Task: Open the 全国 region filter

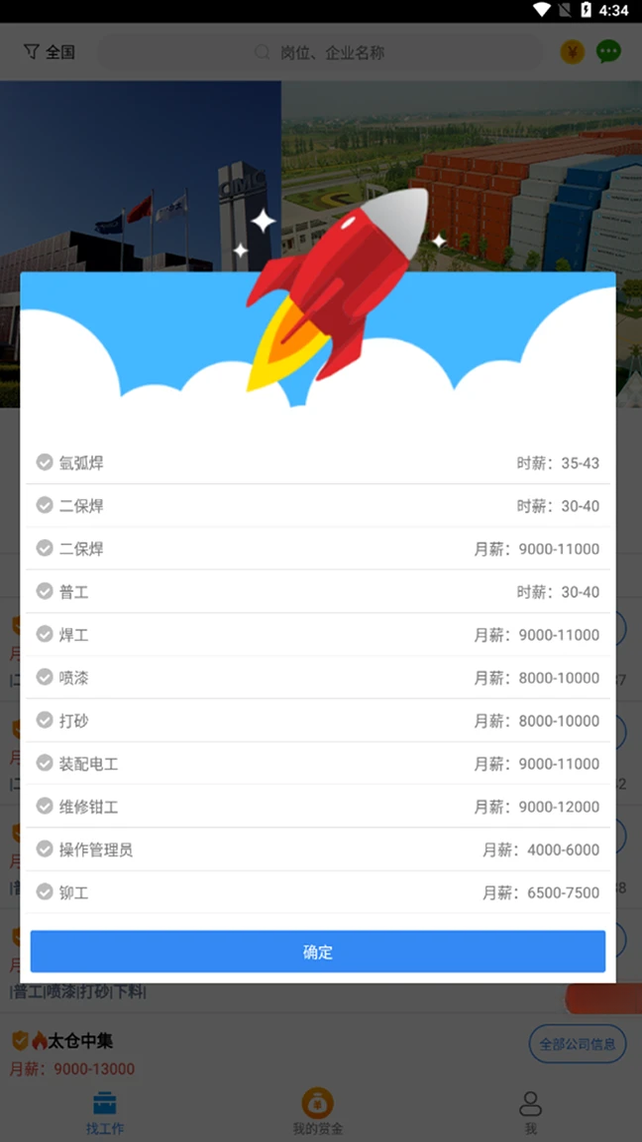Action: pyautogui.click(x=49, y=52)
